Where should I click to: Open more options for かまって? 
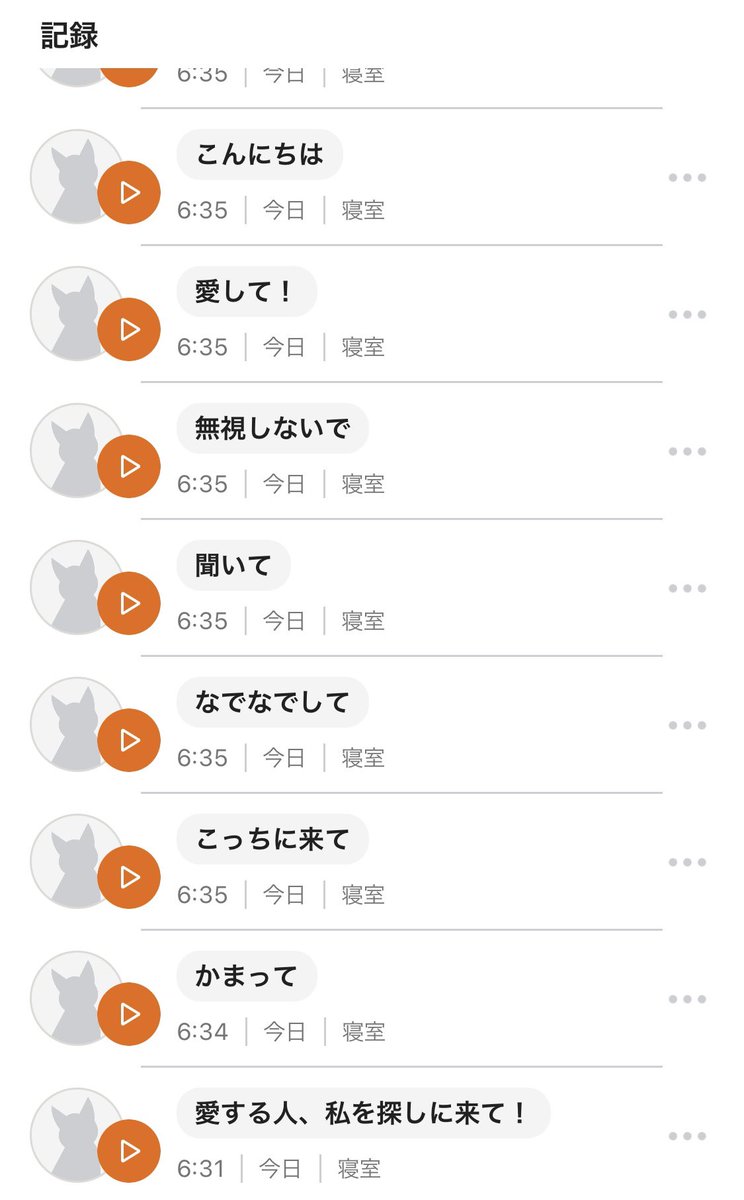687,1000
